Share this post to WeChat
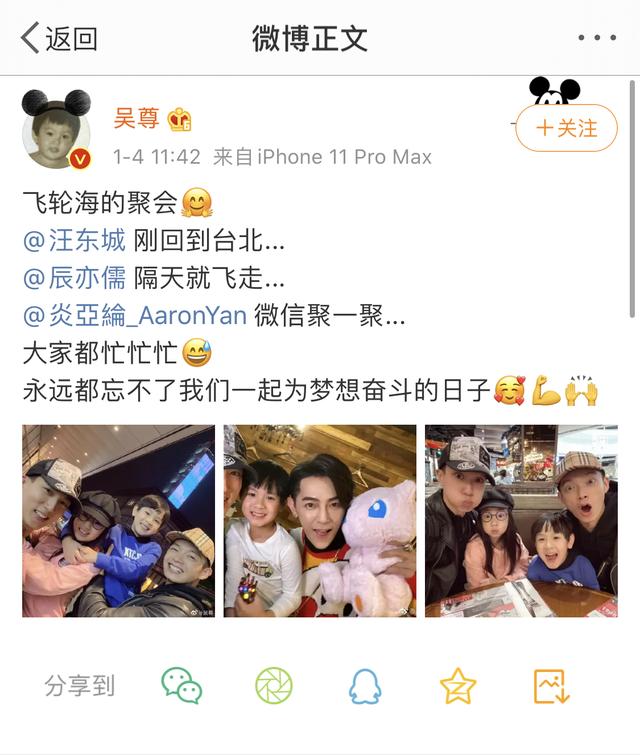 (x=182, y=685)
